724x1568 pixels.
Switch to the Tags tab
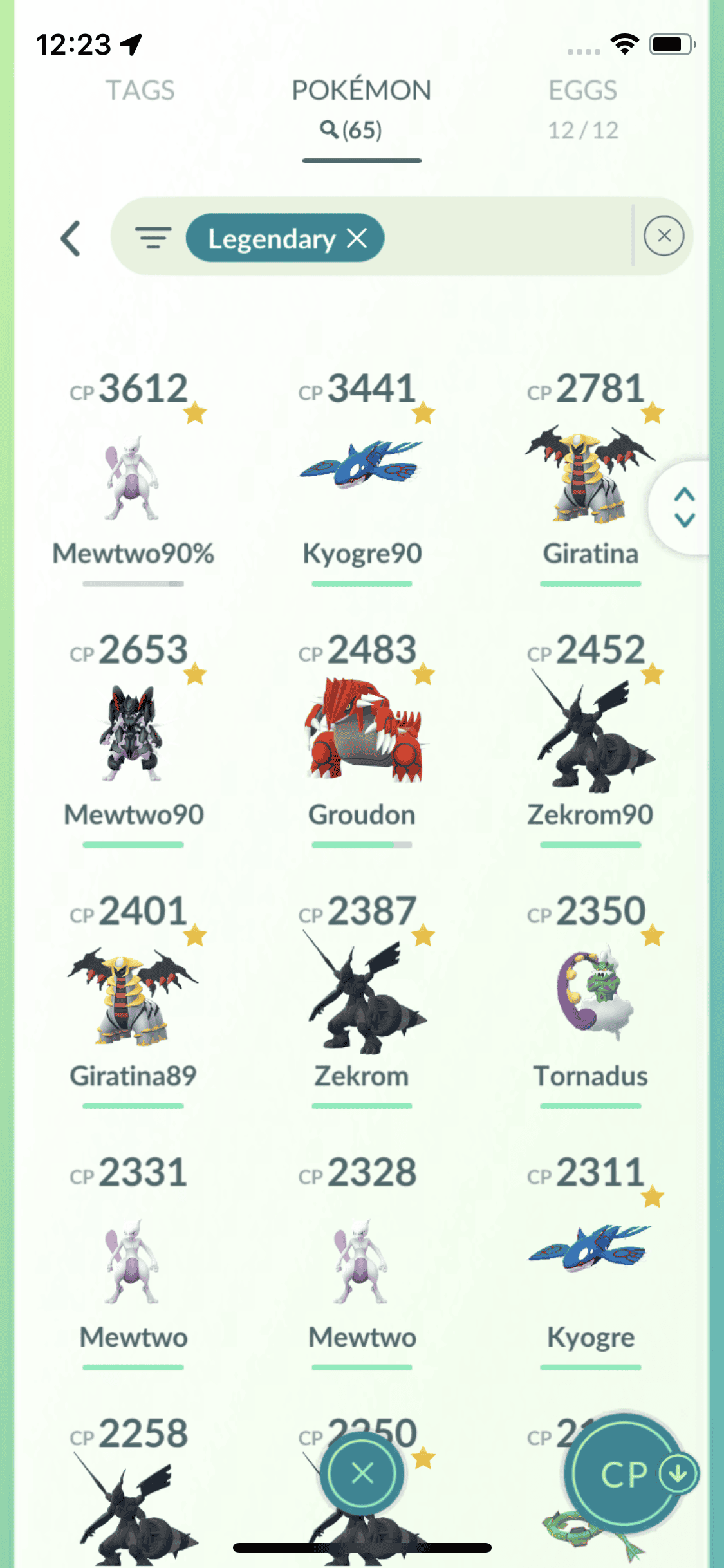pyautogui.click(x=140, y=91)
